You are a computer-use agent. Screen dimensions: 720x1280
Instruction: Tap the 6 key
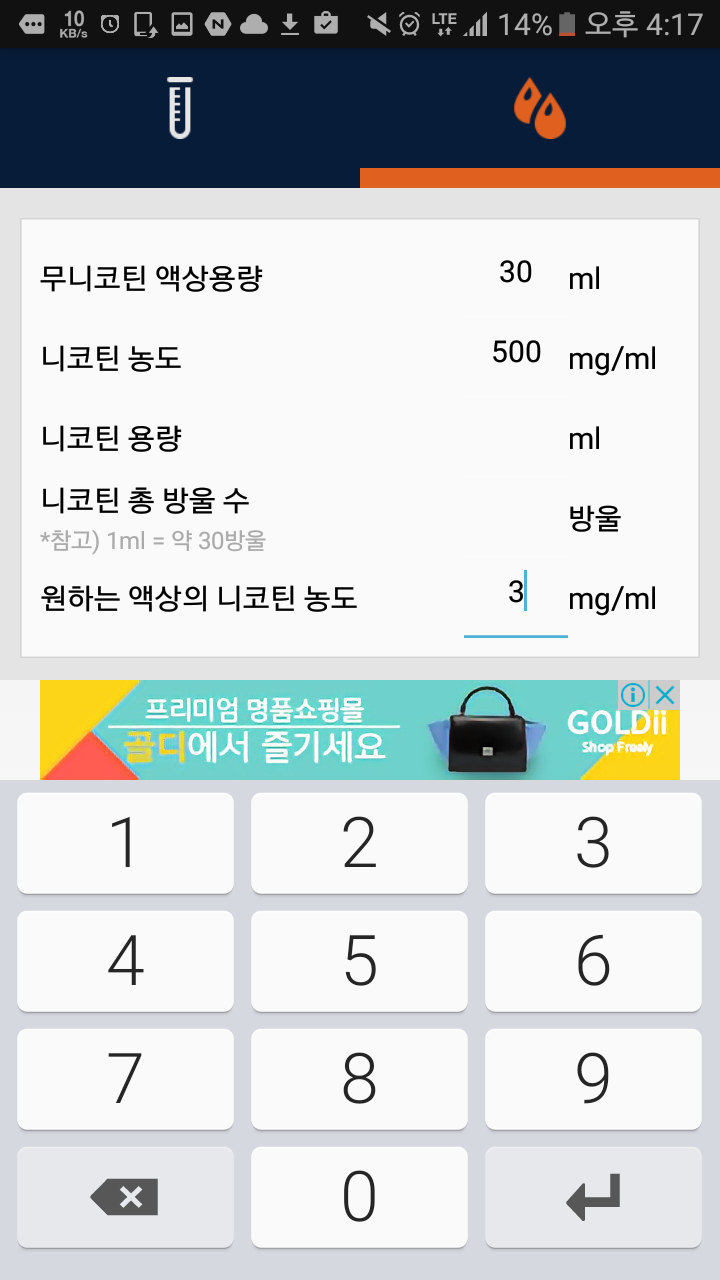593,961
